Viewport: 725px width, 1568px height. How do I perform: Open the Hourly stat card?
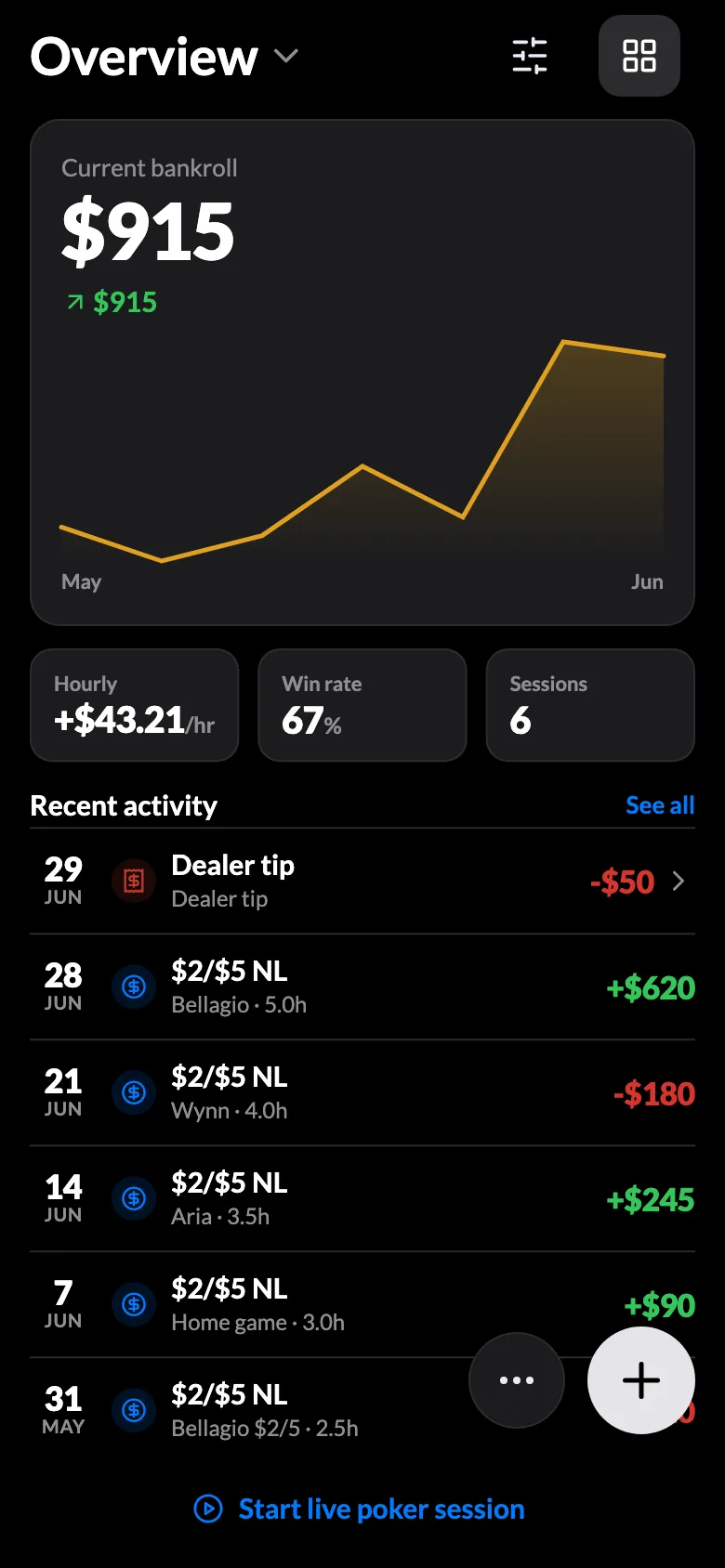coord(135,705)
